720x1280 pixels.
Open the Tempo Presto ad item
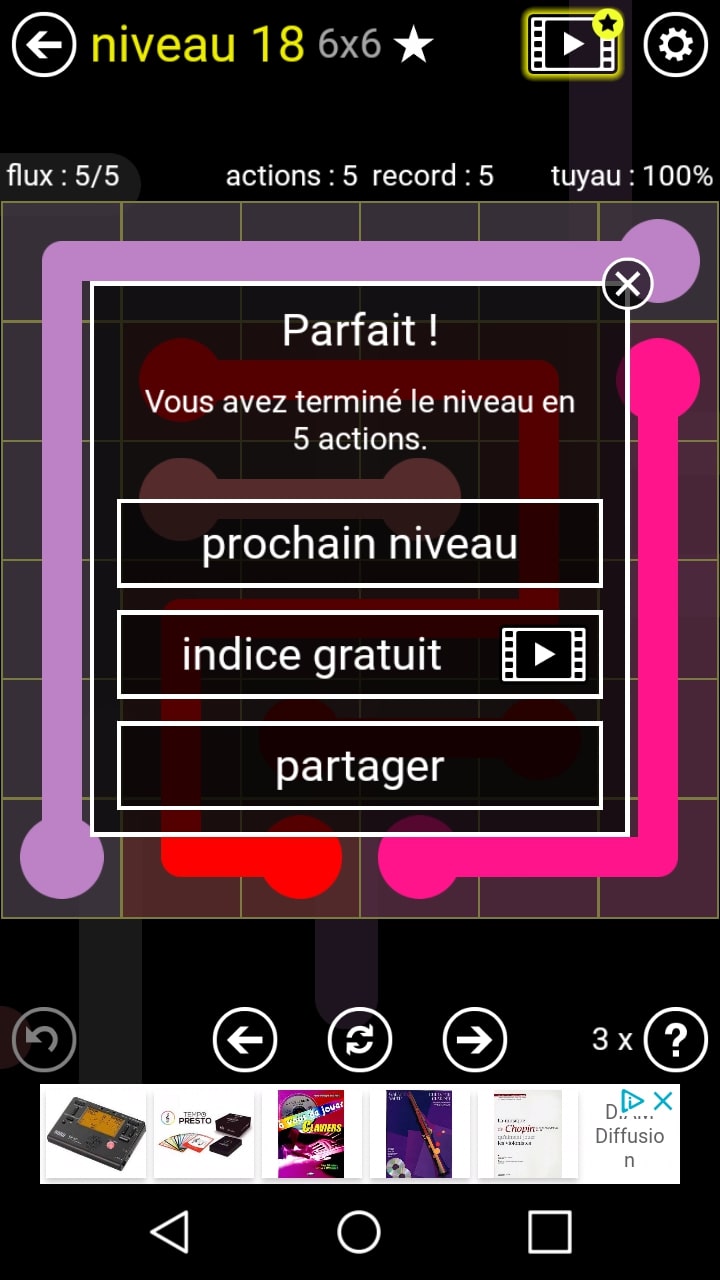[x=204, y=1133]
